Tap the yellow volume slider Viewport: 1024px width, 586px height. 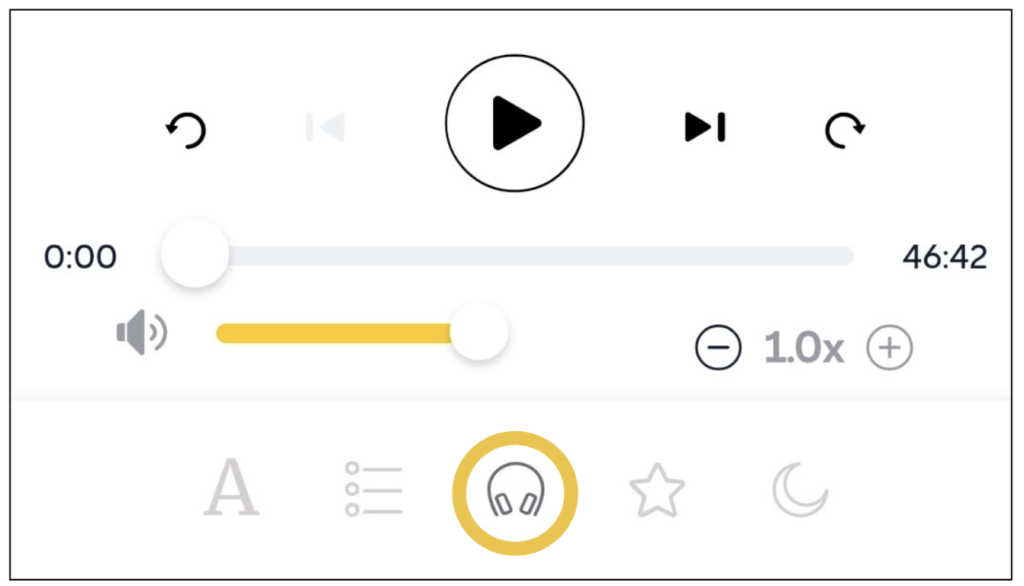point(340,333)
